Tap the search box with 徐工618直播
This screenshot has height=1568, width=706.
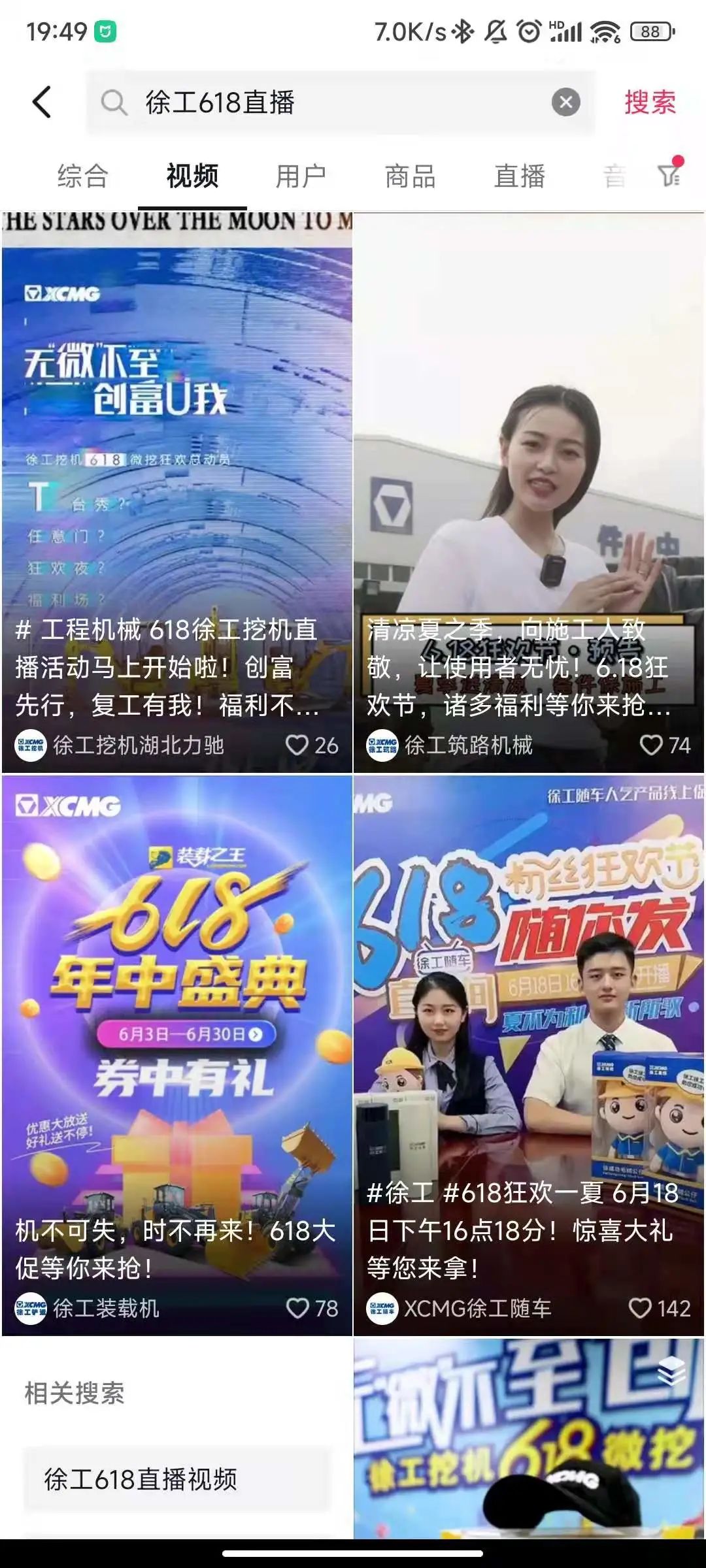pyautogui.click(x=327, y=103)
